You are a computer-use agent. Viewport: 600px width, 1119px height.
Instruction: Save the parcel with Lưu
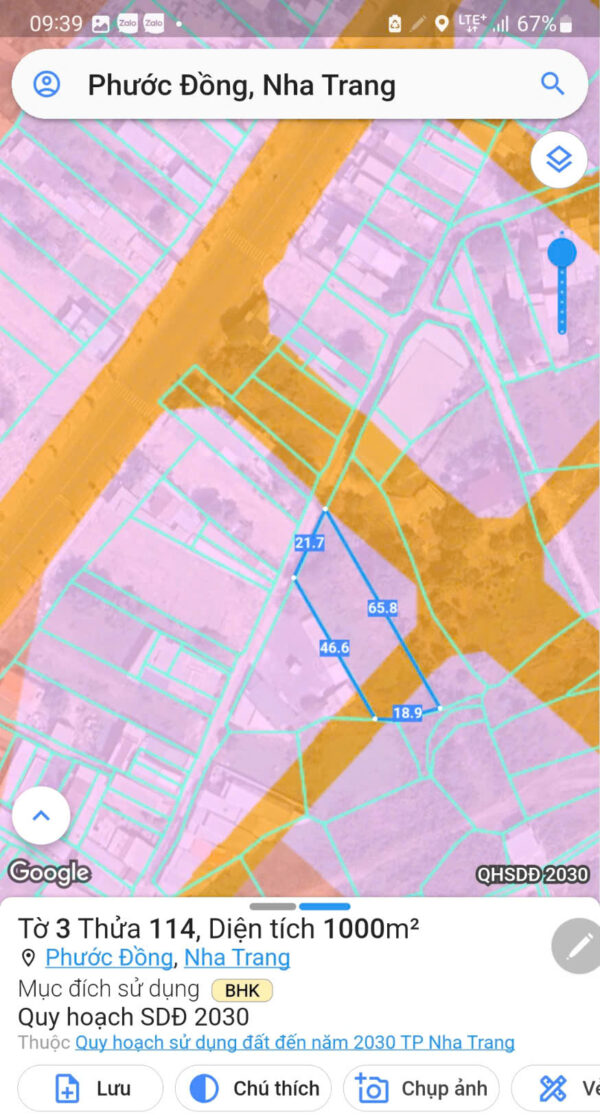(x=91, y=1088)
